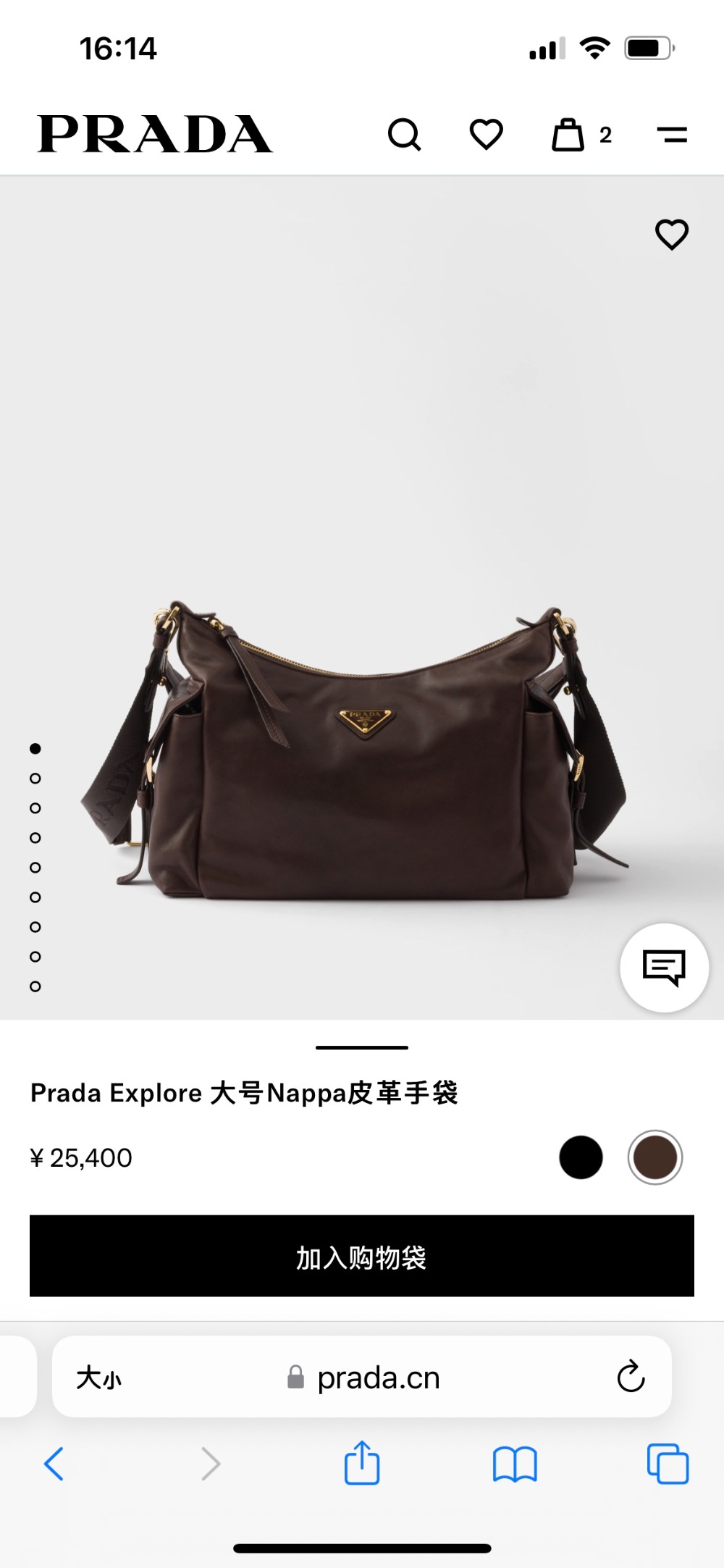Add this bag to the wishlist

671,234
